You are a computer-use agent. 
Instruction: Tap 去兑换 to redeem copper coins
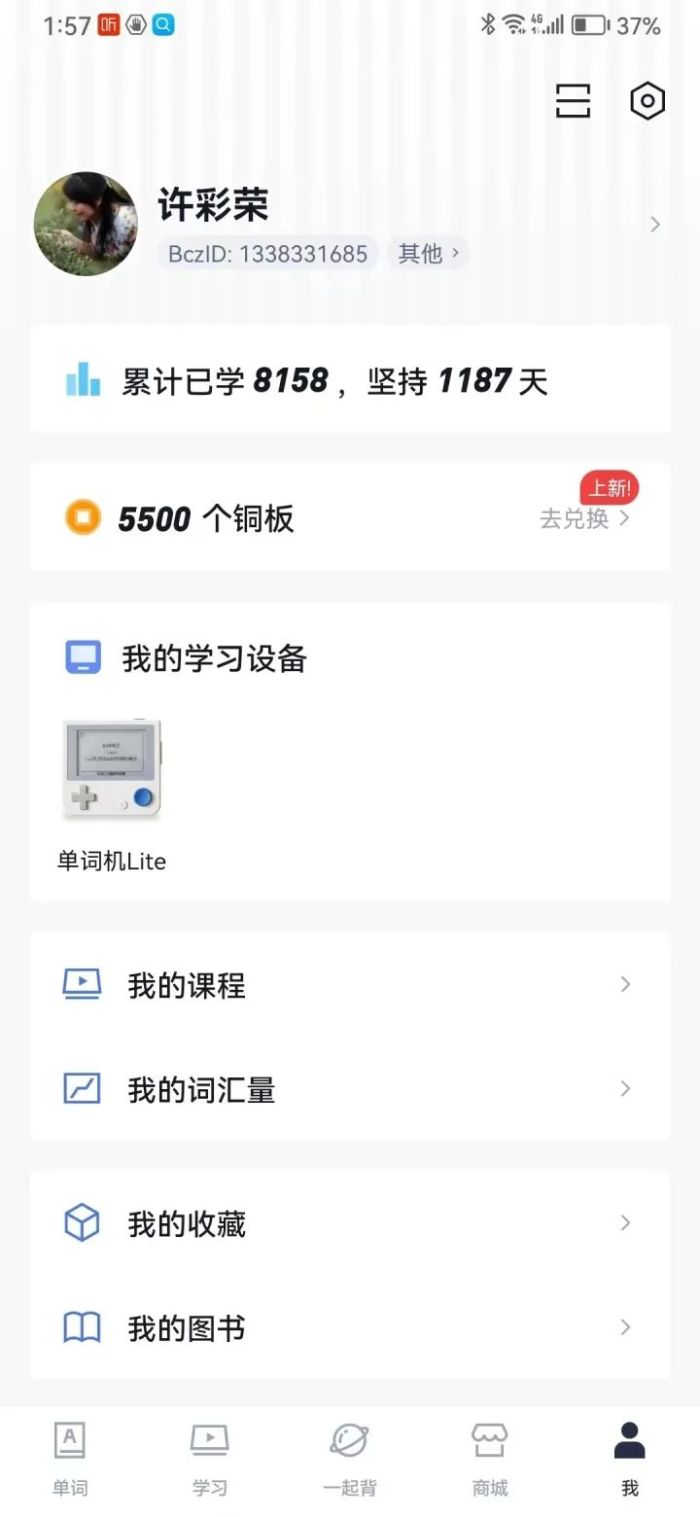pyautogui.click(x=584, y=518)
